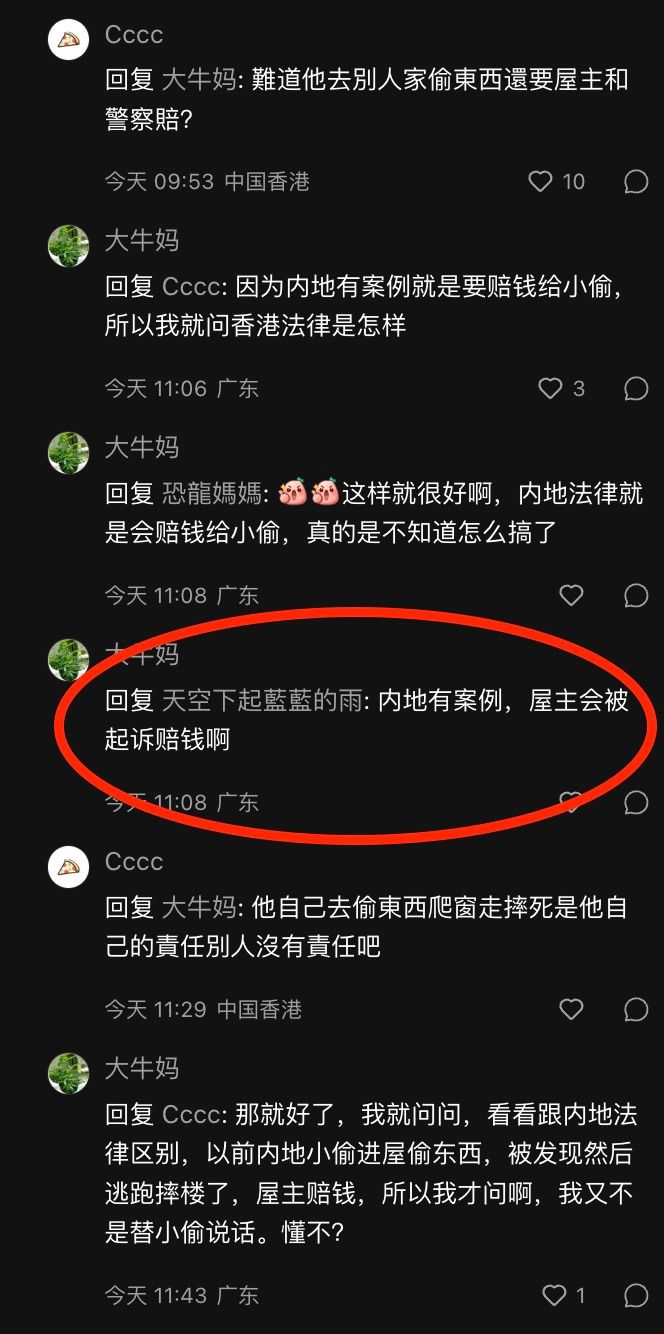Tap reply bubble on 大牛妈's 11:06 comment
Screen dimensions: 664x1334
(636, 388)
